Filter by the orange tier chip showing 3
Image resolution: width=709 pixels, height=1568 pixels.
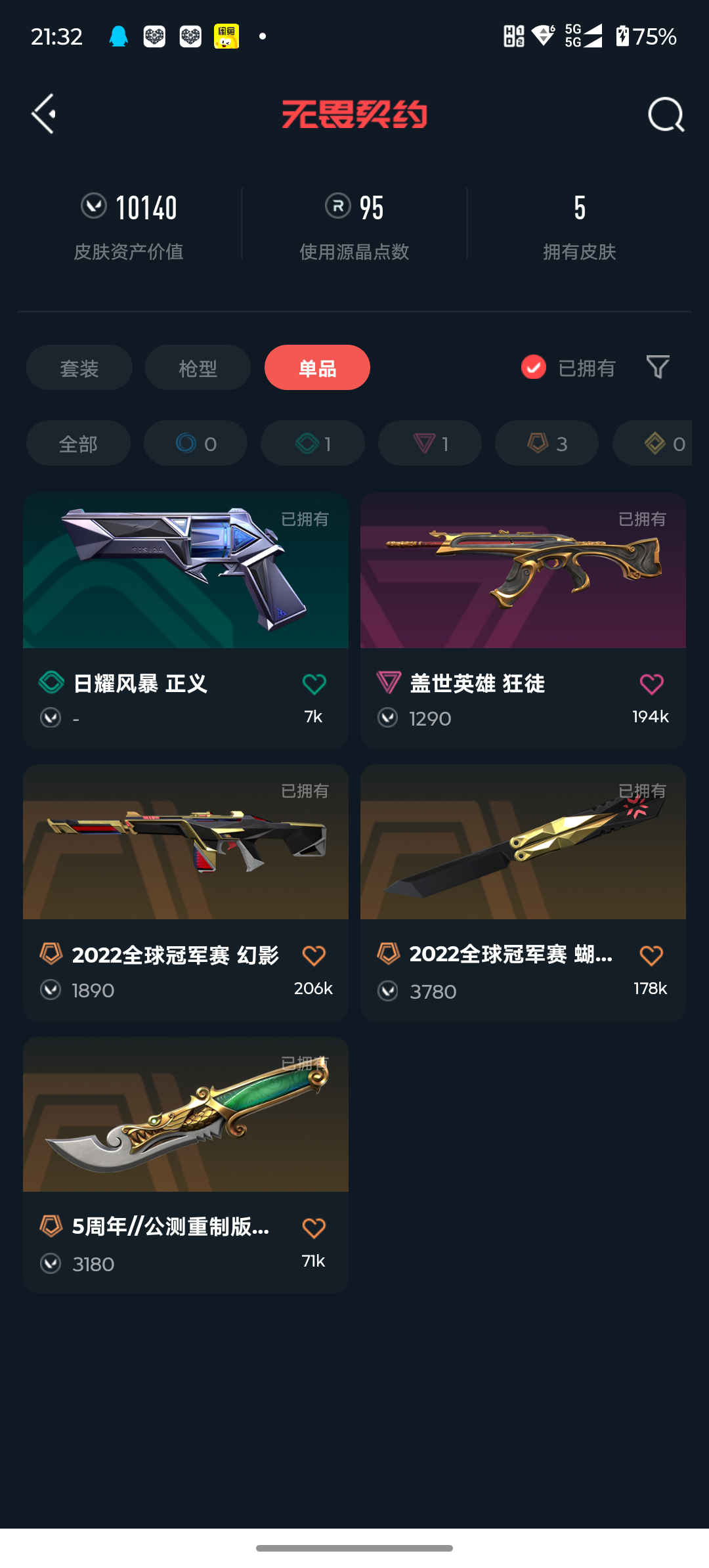[547, 443]
